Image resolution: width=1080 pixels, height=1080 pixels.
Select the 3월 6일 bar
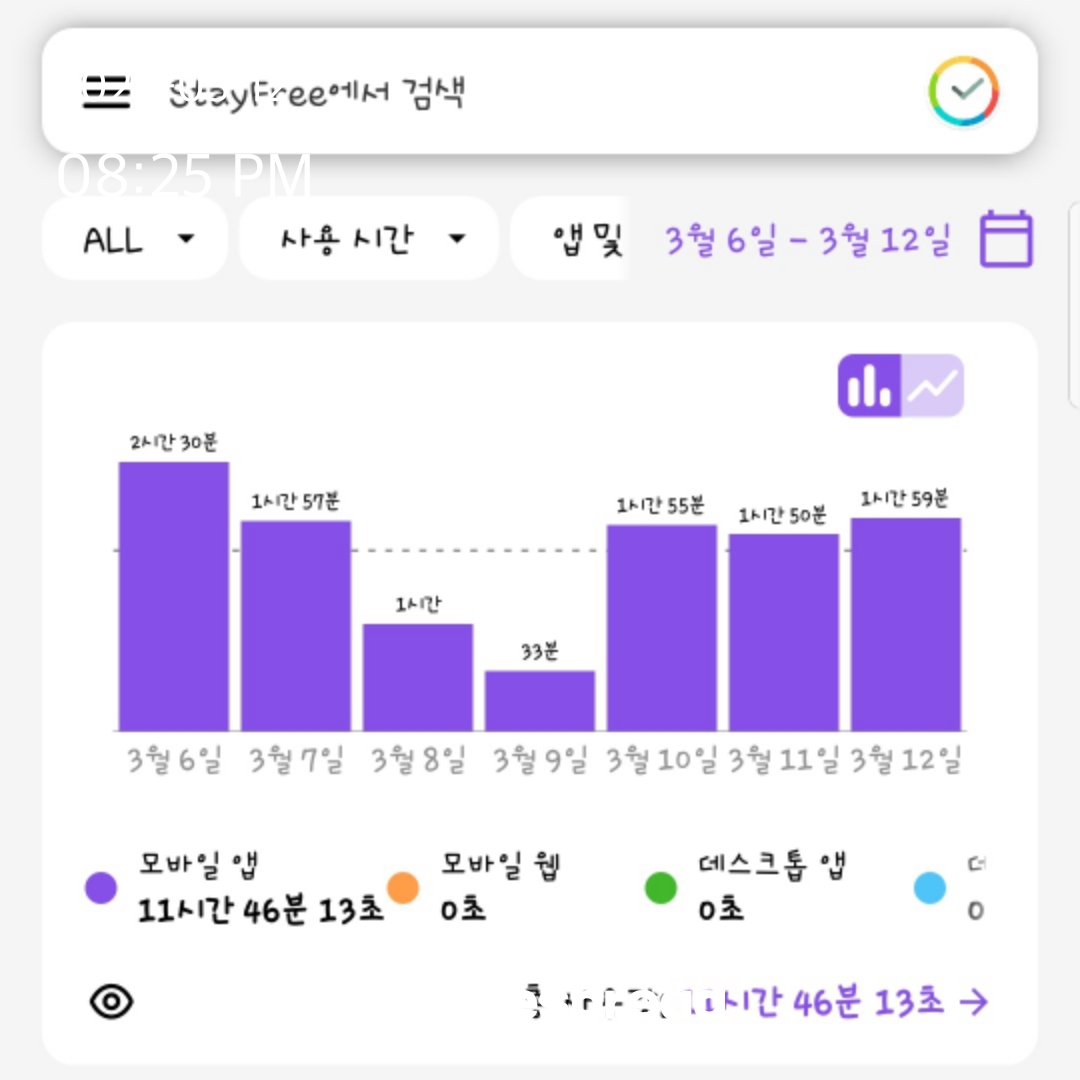tap(174, 596)
